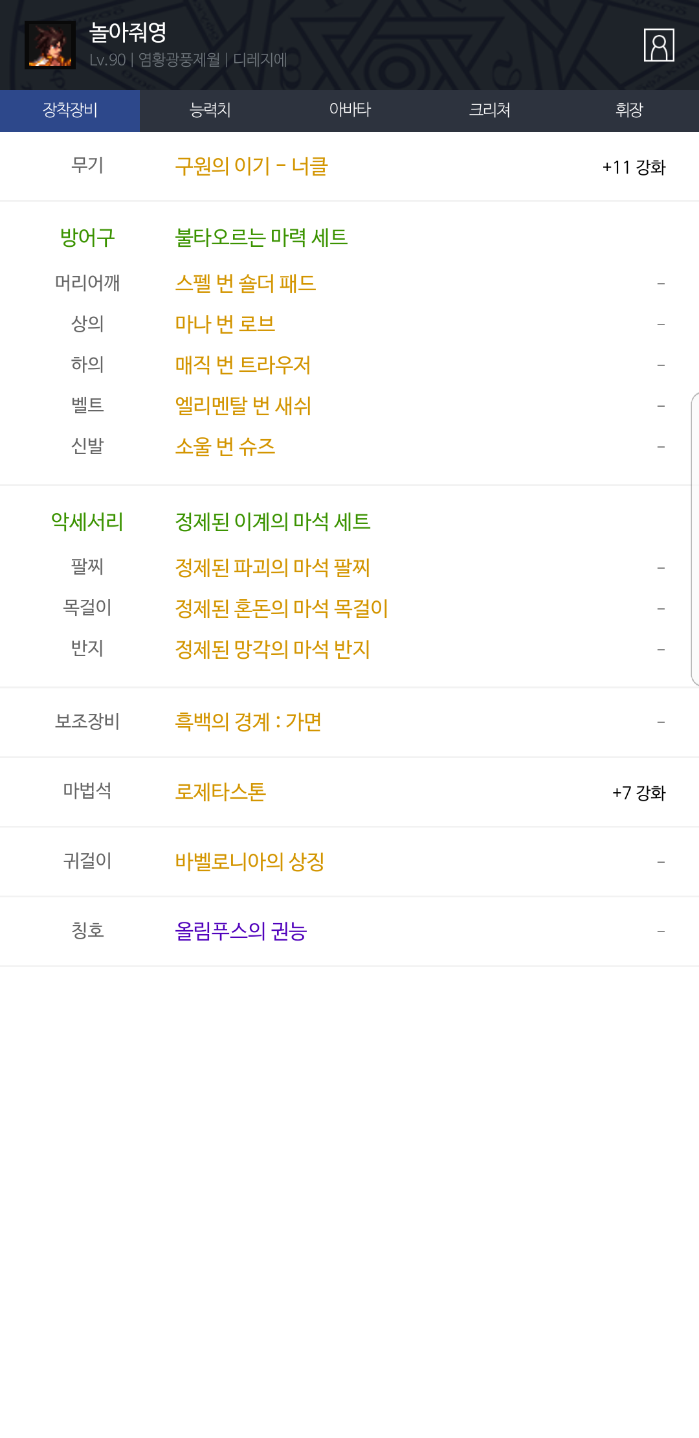The image size is (699, 1438).
Task: Select the 마나 번 로브 item
Action: click(x=225, y=325)
